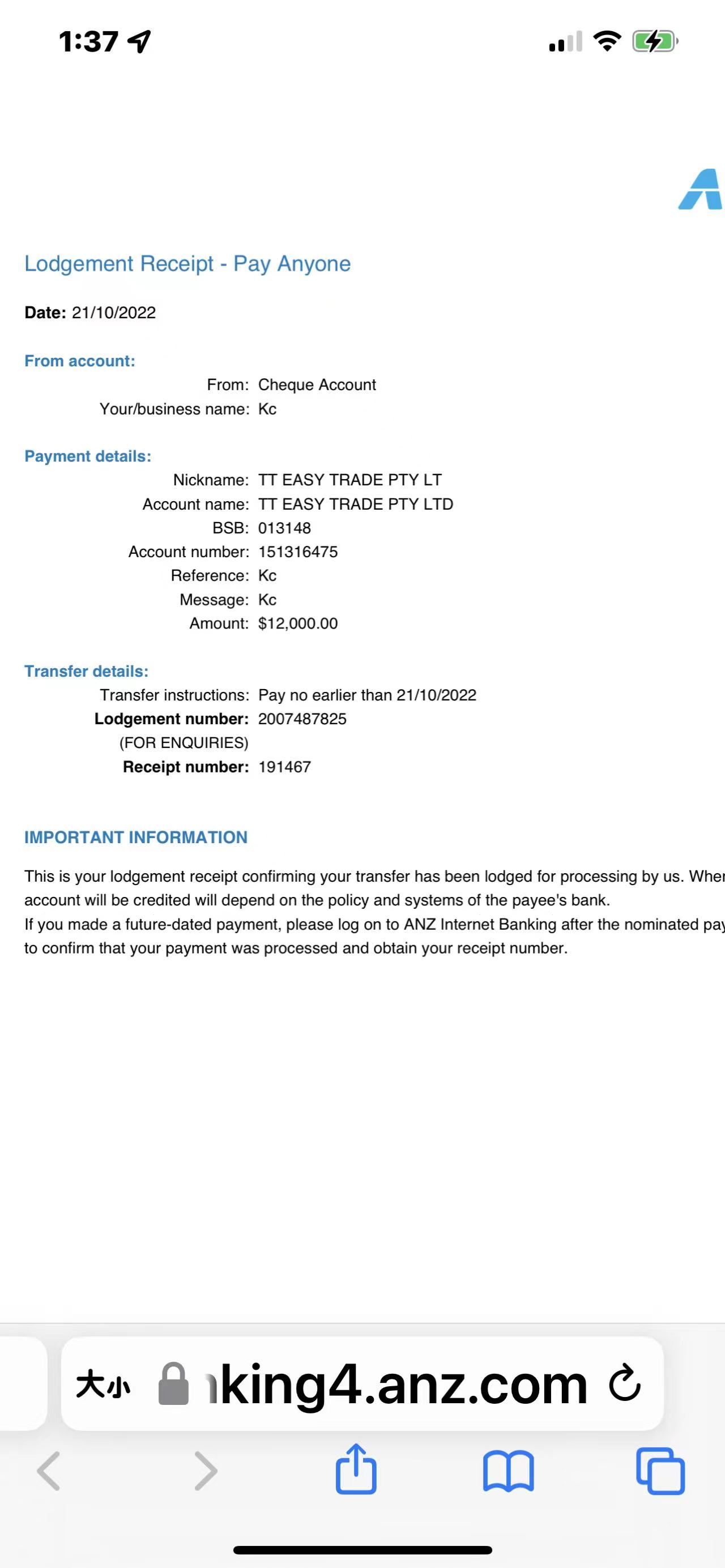
Task: Reload the ANZ receipt page
Action: pos(625,1383)
